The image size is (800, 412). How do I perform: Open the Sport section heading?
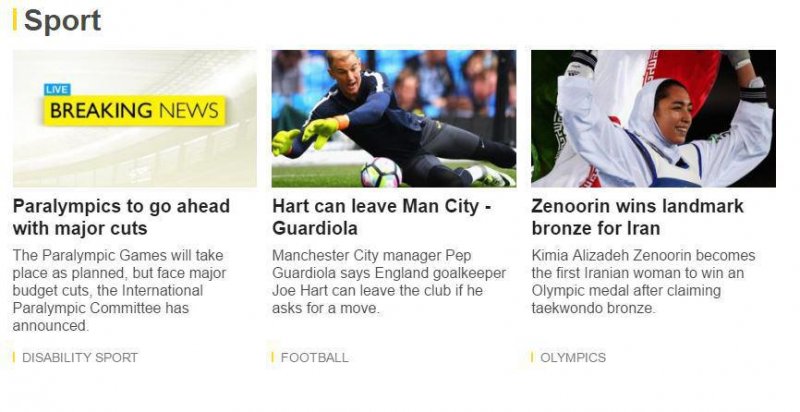pos(62,20)
